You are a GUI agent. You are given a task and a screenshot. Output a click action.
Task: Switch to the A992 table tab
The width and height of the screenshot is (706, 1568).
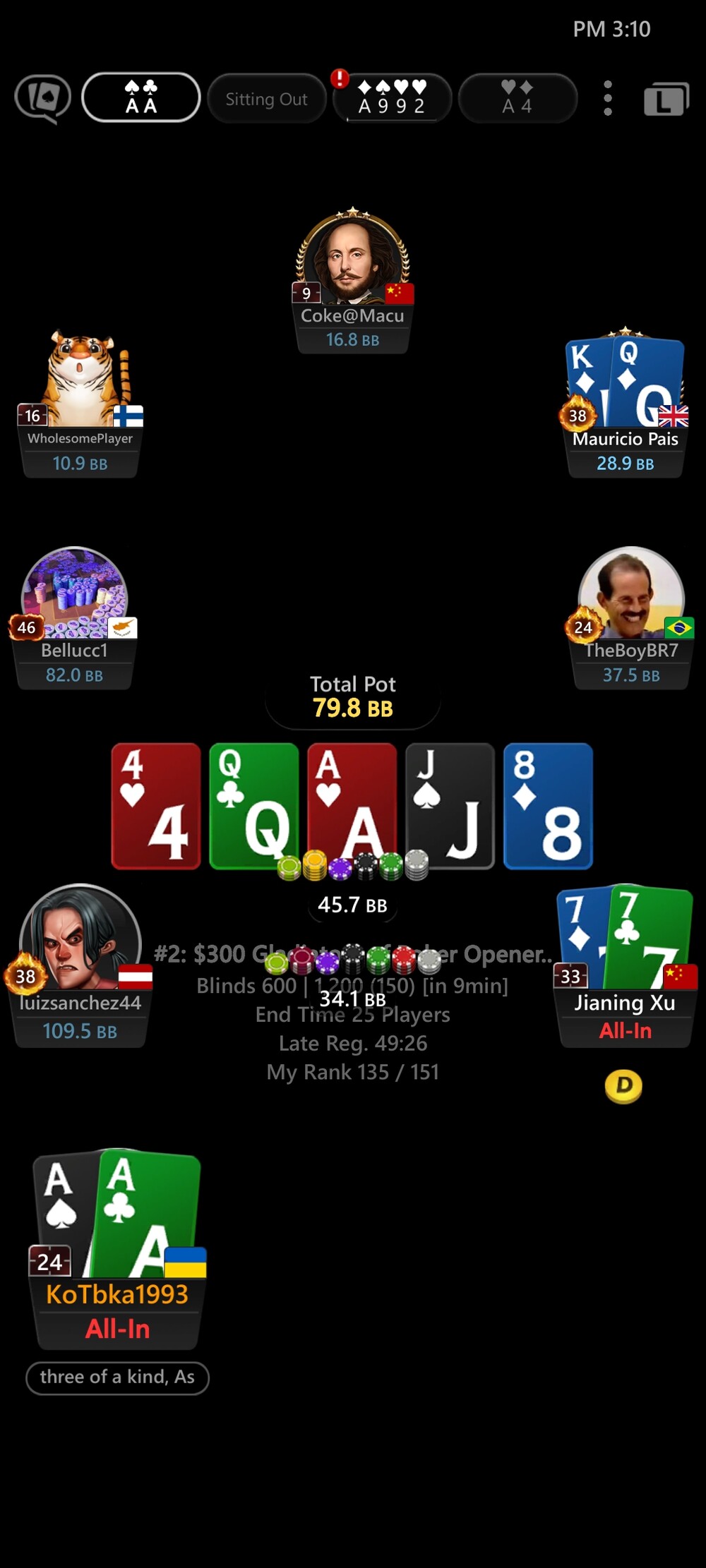[392, 97]
